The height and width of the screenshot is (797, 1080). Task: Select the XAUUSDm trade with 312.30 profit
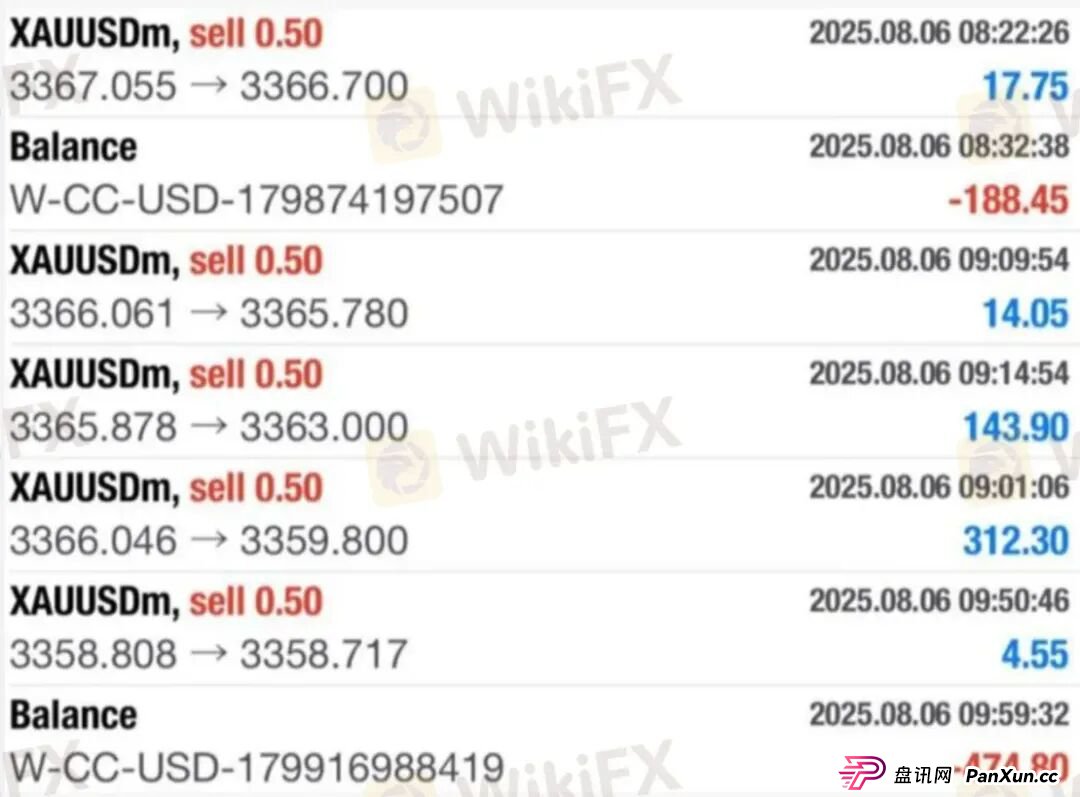(540, 515)
